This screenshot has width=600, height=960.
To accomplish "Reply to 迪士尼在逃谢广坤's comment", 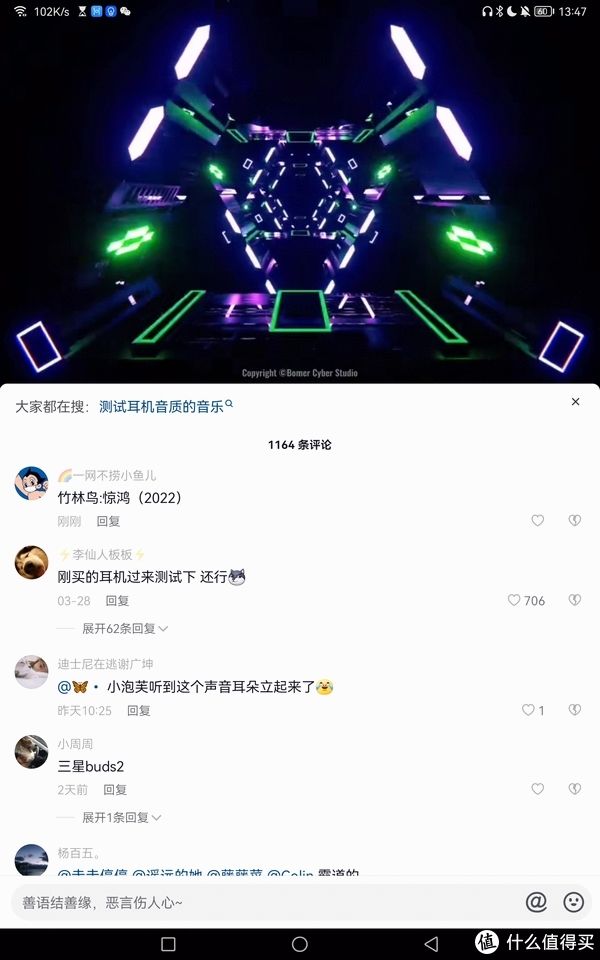I will (138, 711).
